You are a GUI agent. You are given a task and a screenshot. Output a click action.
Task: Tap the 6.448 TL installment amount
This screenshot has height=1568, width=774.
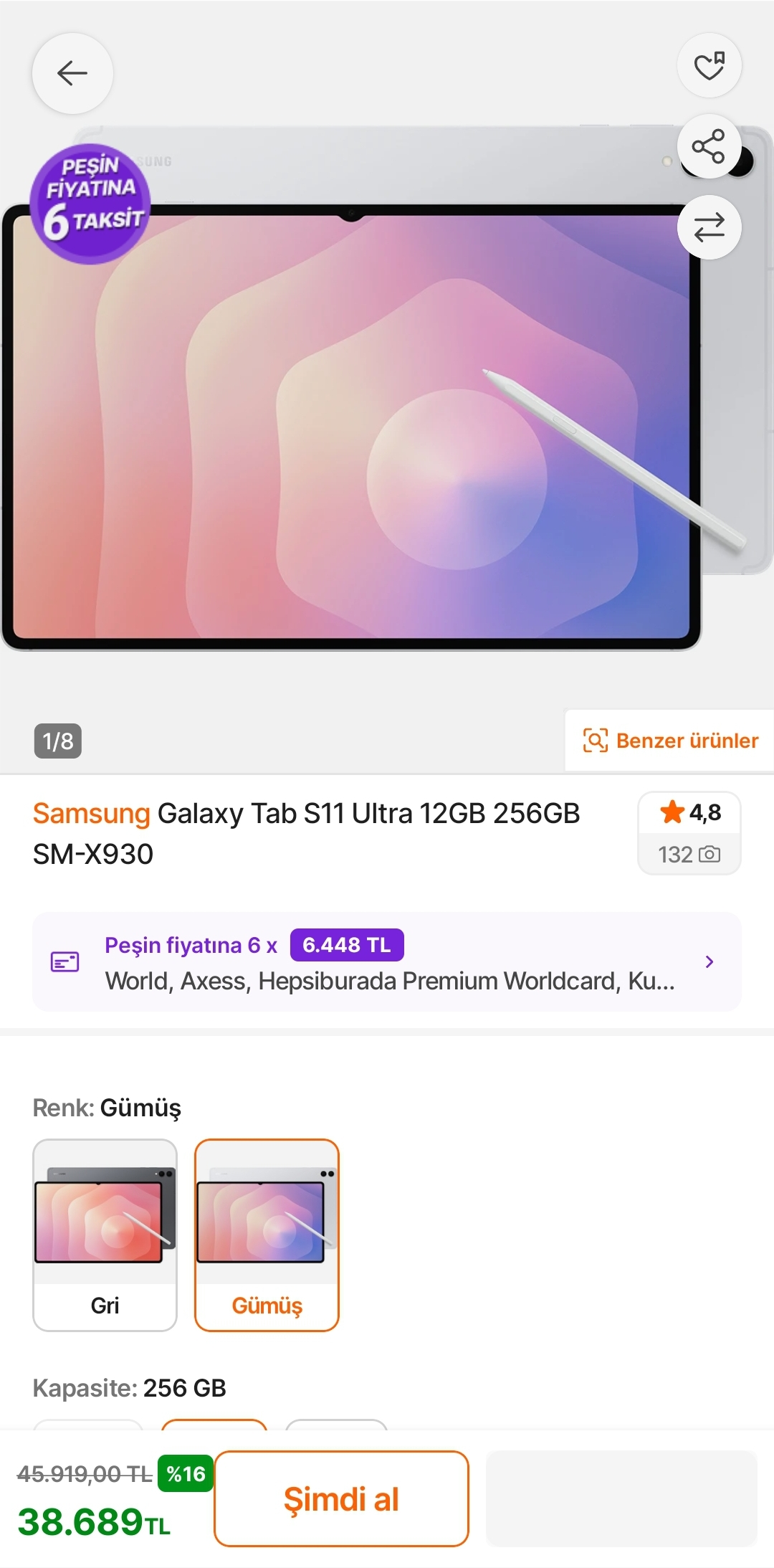click(347, 944)
